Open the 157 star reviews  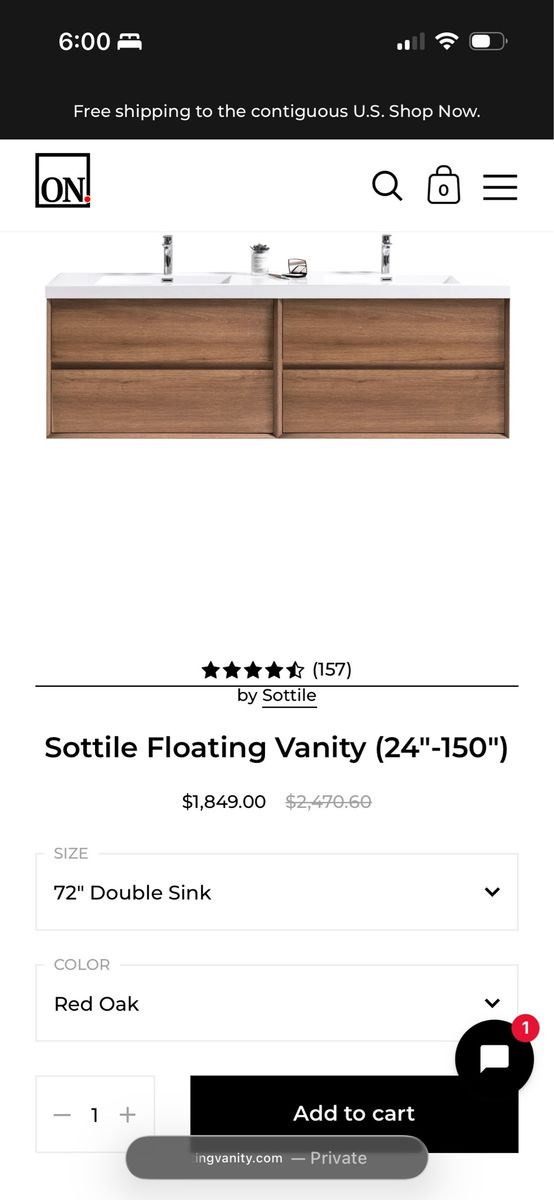point(277,670)
